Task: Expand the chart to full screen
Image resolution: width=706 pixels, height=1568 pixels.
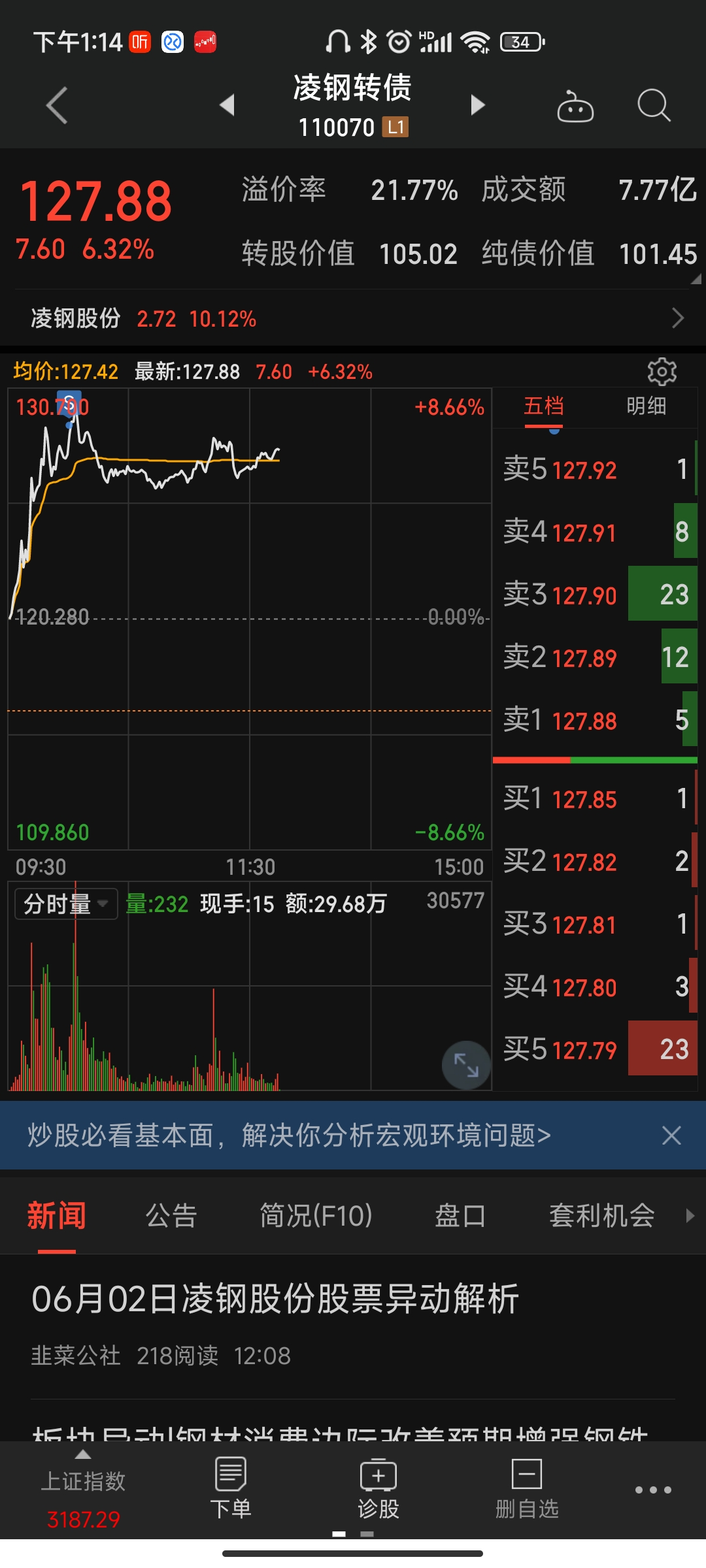Action: pyautogui.click(x=466, y=1065)
